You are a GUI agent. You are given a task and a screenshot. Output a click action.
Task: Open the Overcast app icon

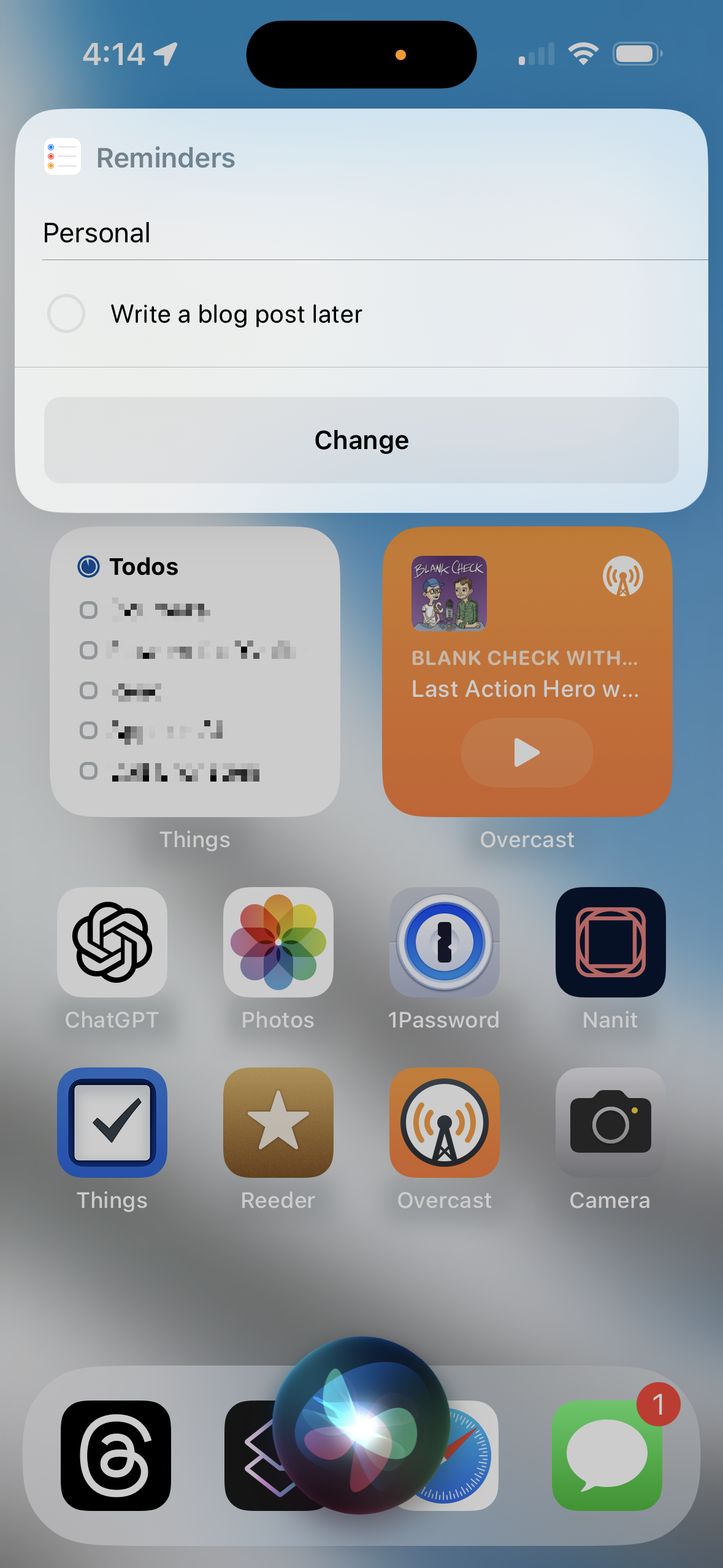click(x=445, y=1122)
